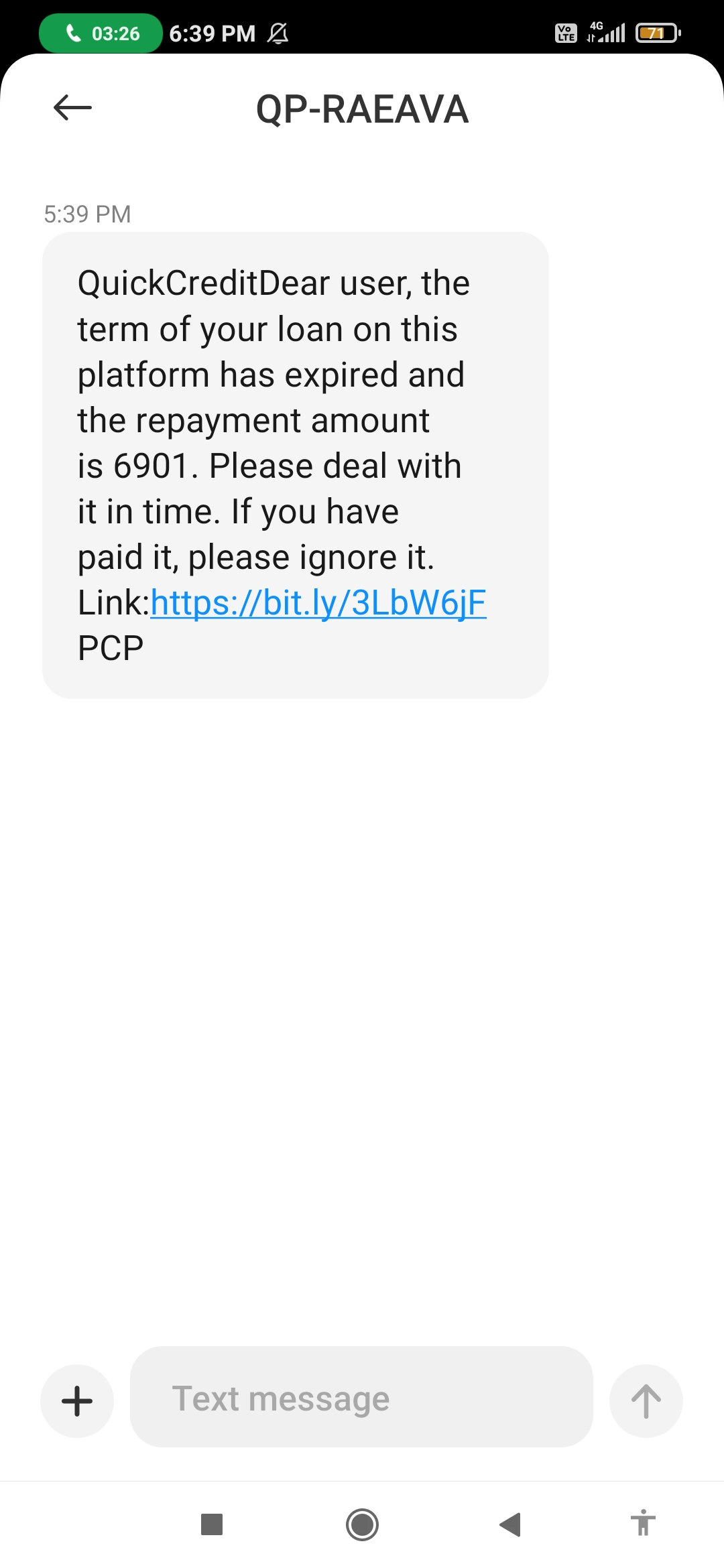This screenshot has height=1568, width=724.
Task: Return to the ongoing call timer chip
Action: [101, 33]
